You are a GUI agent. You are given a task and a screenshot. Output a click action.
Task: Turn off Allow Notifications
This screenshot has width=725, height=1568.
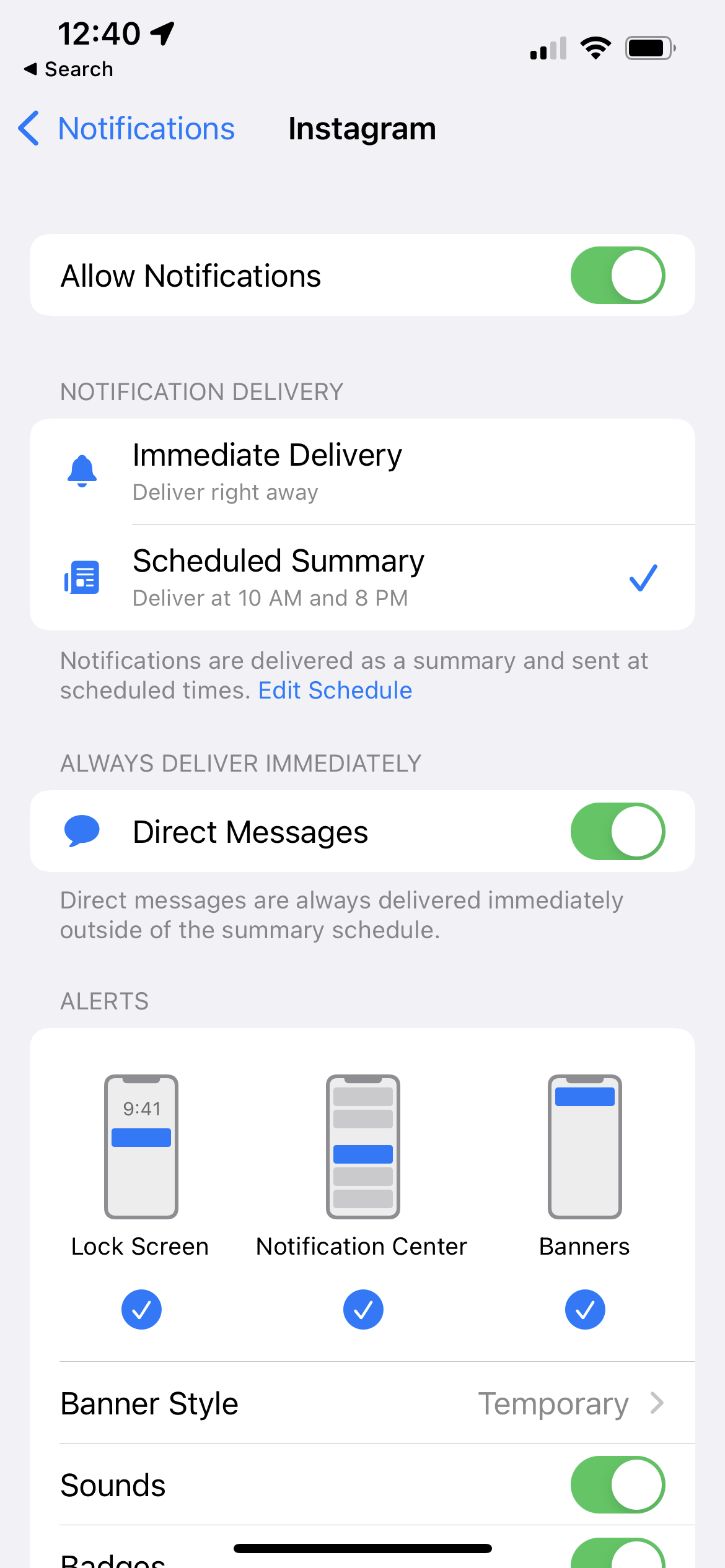point(617,276)
